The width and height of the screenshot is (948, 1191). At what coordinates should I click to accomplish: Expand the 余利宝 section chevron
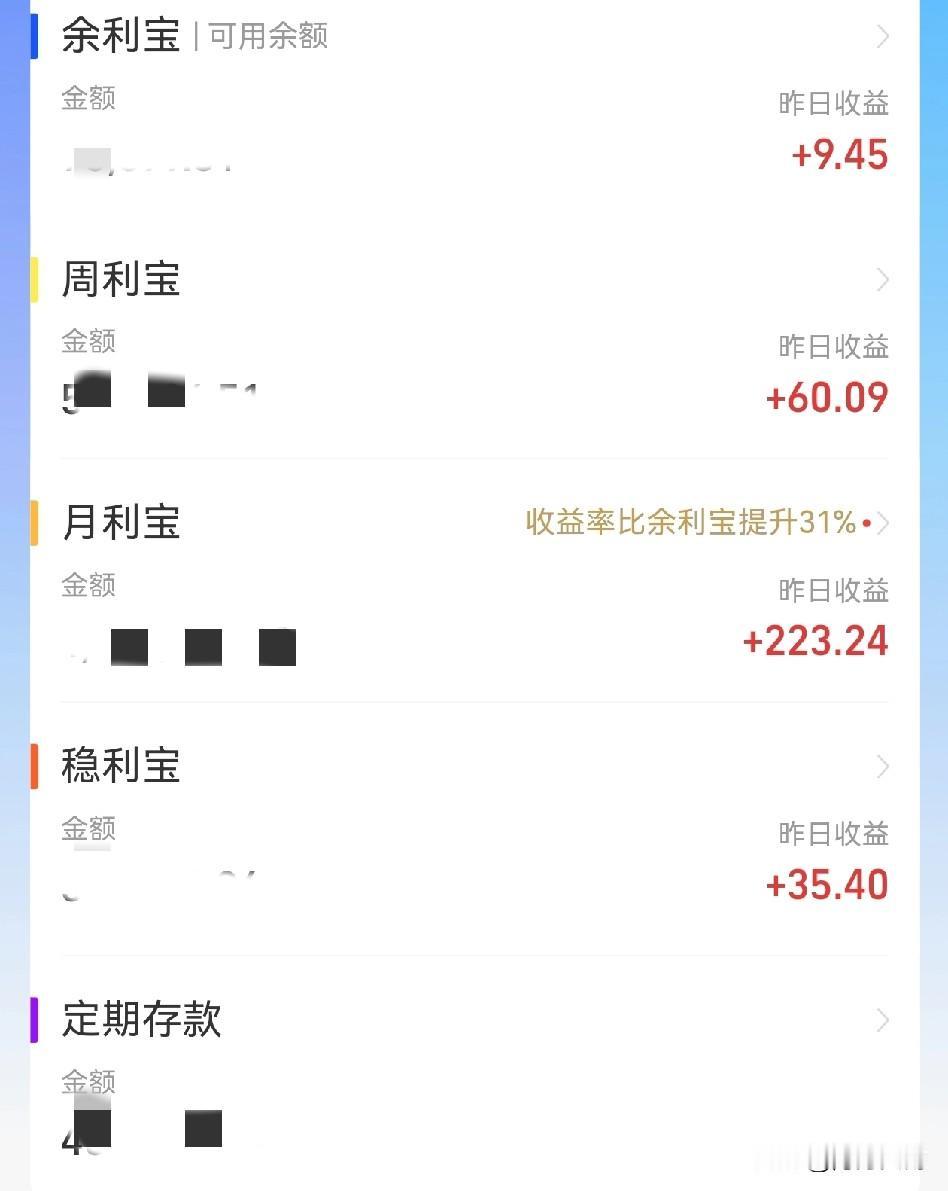[881, 36]
